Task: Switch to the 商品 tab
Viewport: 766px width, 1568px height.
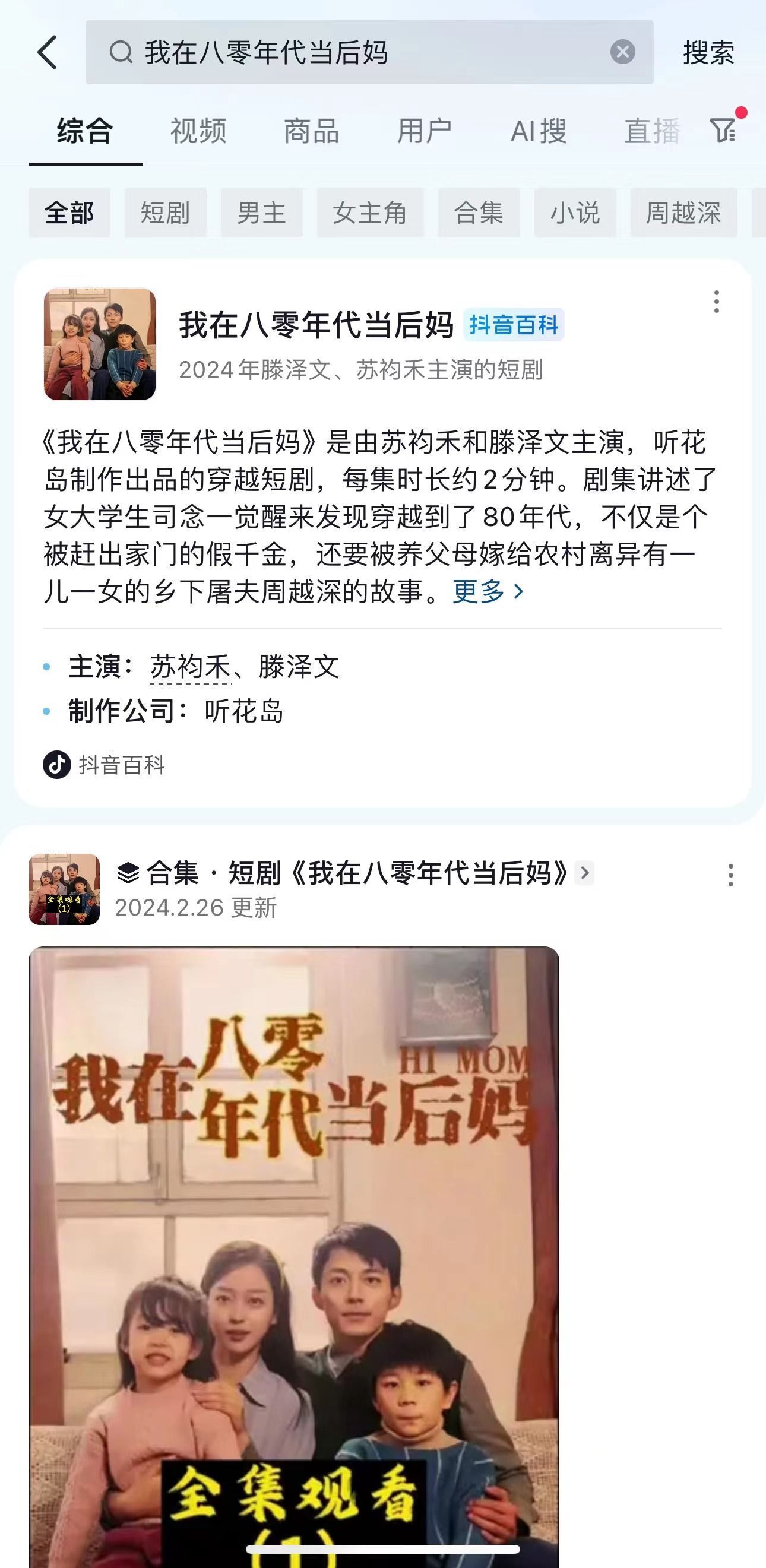Action: (x=312, y=131)
